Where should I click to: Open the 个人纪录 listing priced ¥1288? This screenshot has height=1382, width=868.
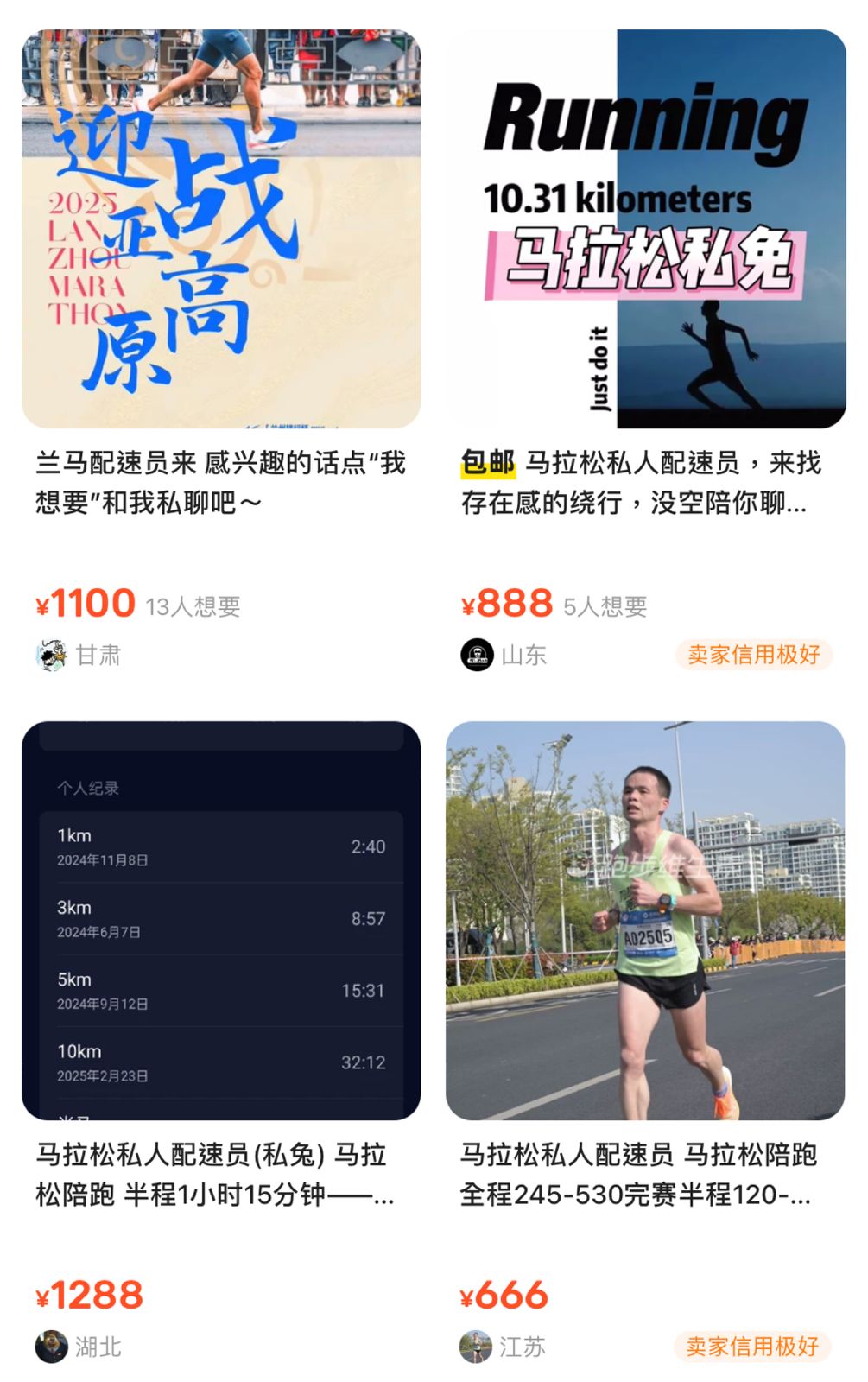(x=220, y=921)
